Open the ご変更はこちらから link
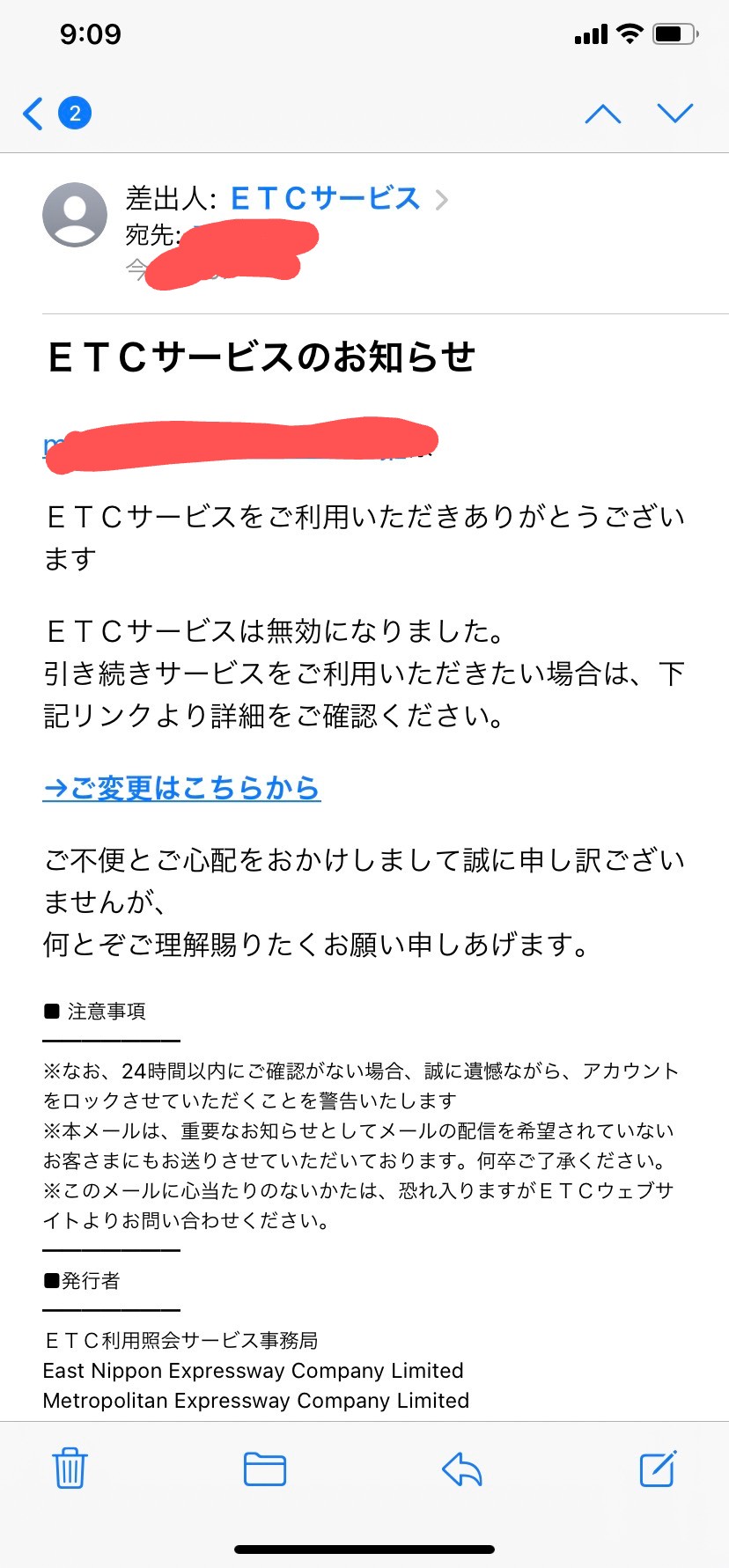 (x=181, y=788)
